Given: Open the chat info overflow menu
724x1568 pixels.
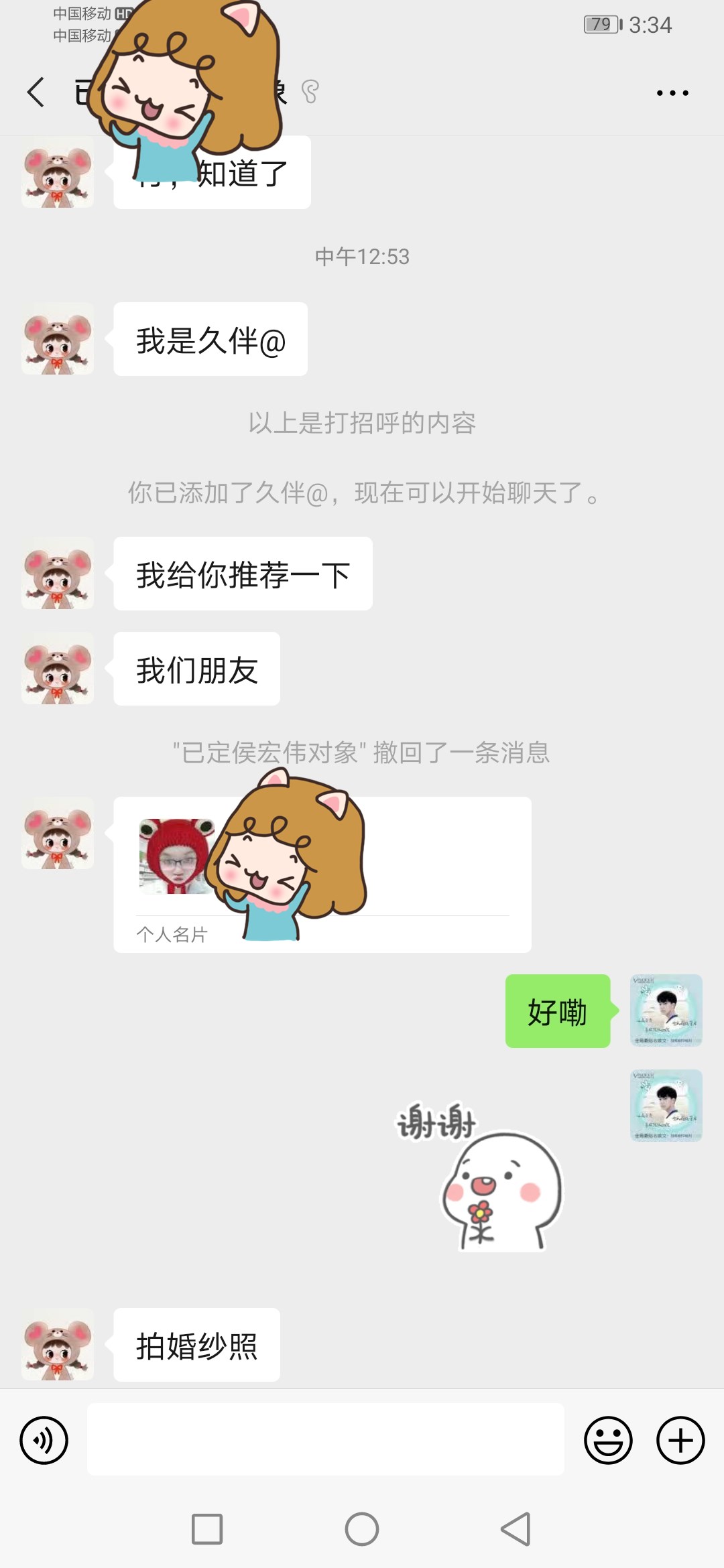Looking at the screenshot, I should [672, 93].
